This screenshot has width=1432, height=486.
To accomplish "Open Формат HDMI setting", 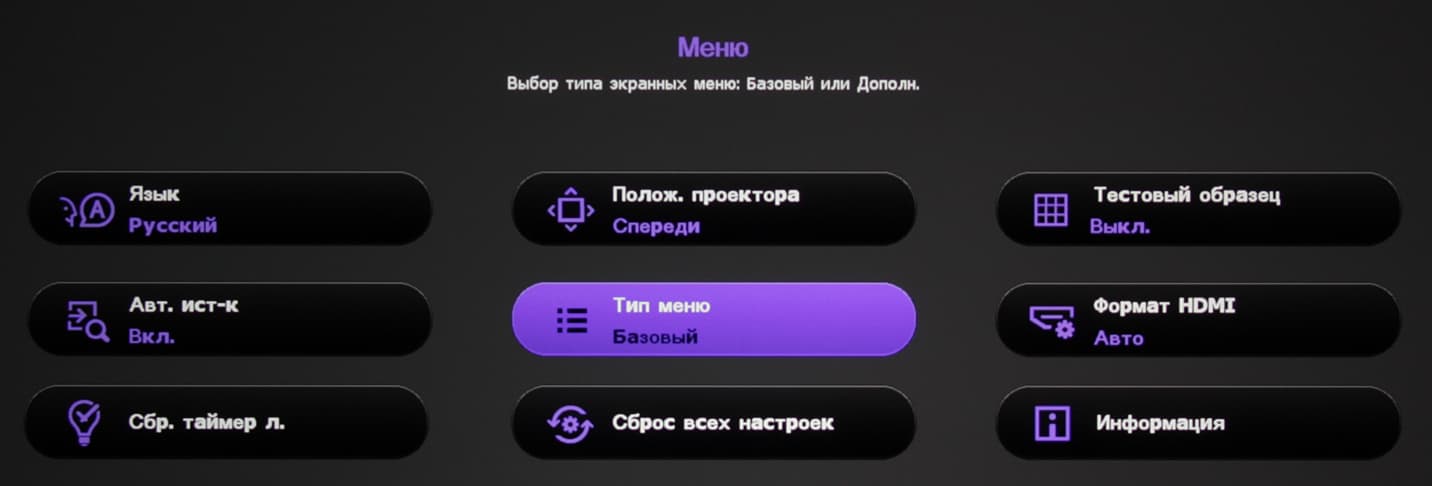I will [1198, 319].
